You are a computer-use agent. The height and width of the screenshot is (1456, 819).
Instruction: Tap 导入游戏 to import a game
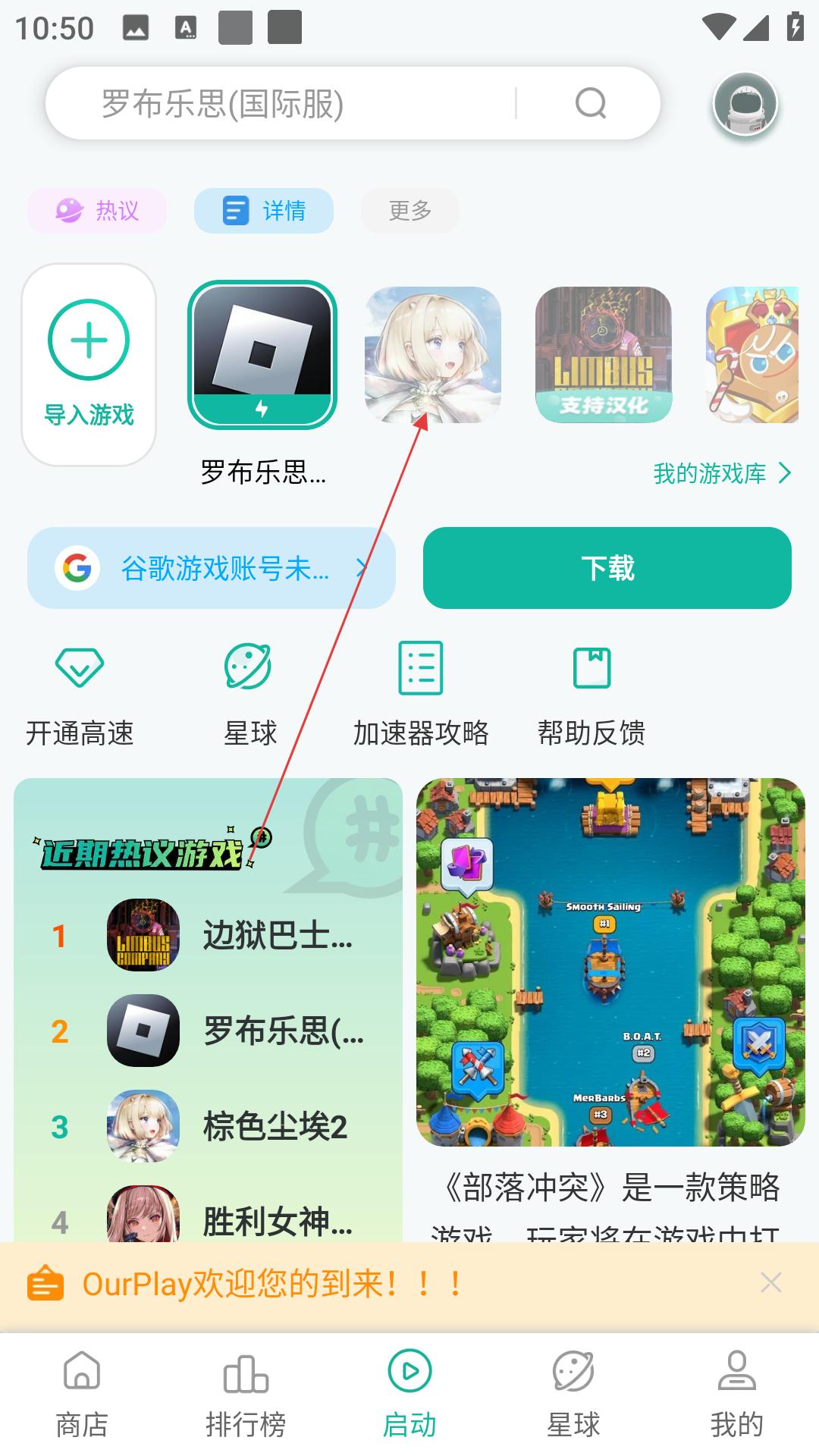pyautogui.click(x=89, y=365)
